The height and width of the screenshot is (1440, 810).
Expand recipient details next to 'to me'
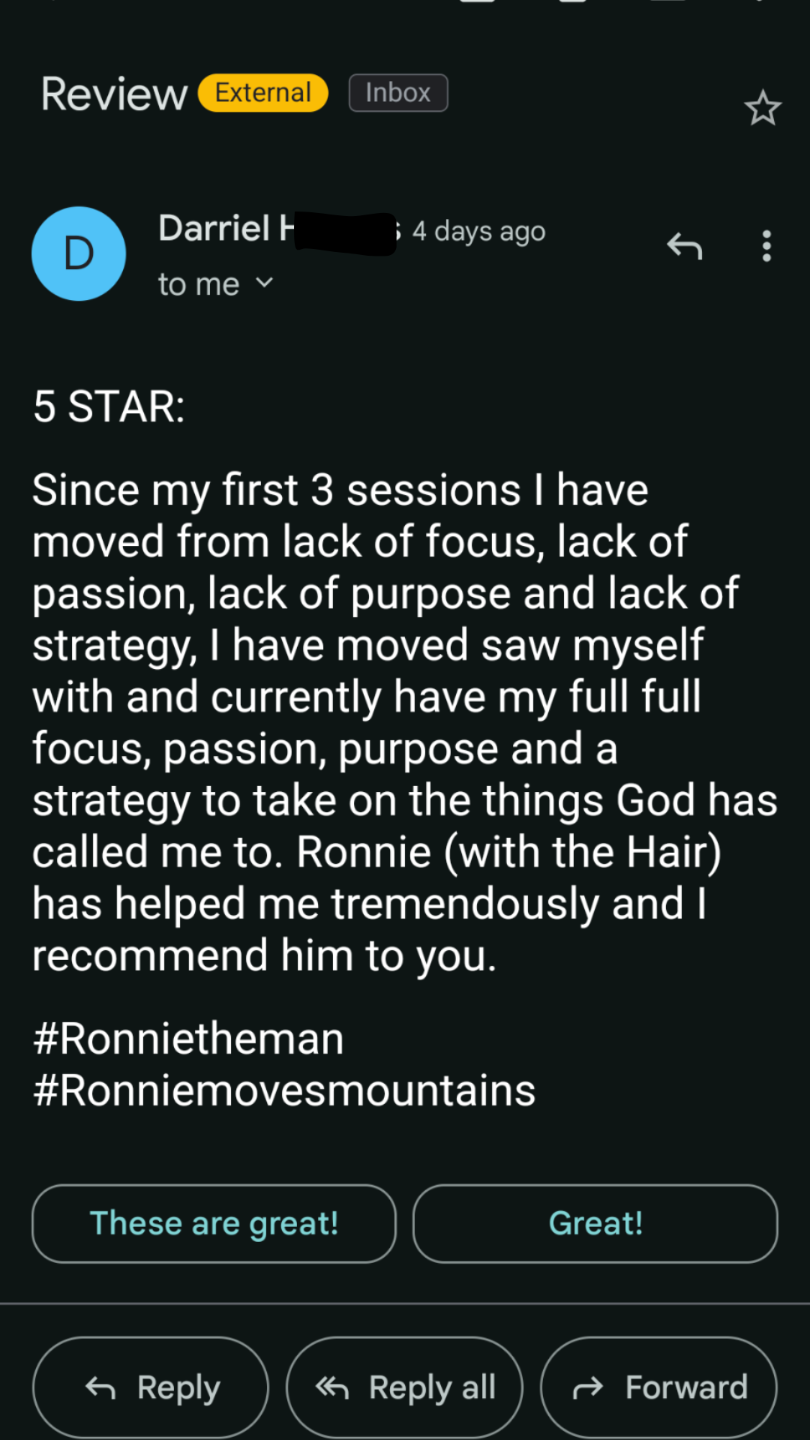coord(264,284)
